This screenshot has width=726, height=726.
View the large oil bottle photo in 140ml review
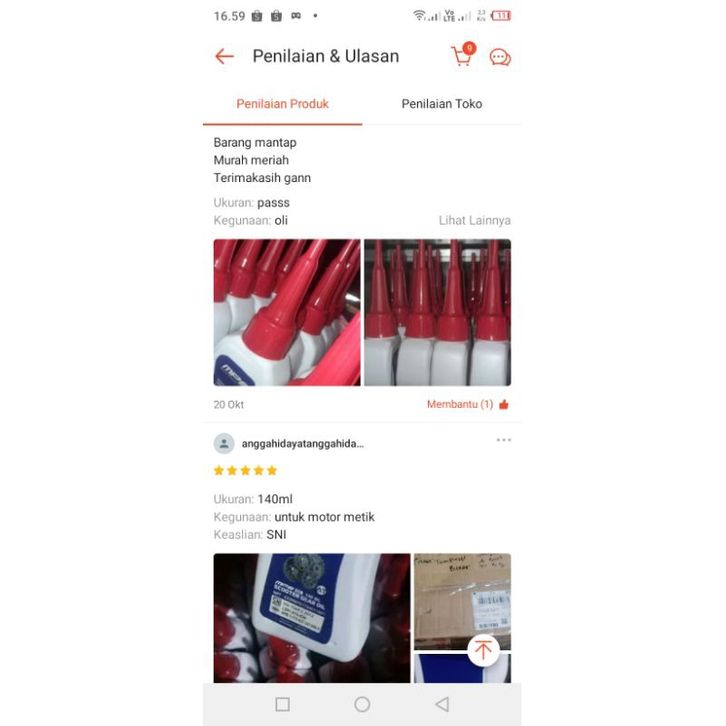tap(311, 617)
